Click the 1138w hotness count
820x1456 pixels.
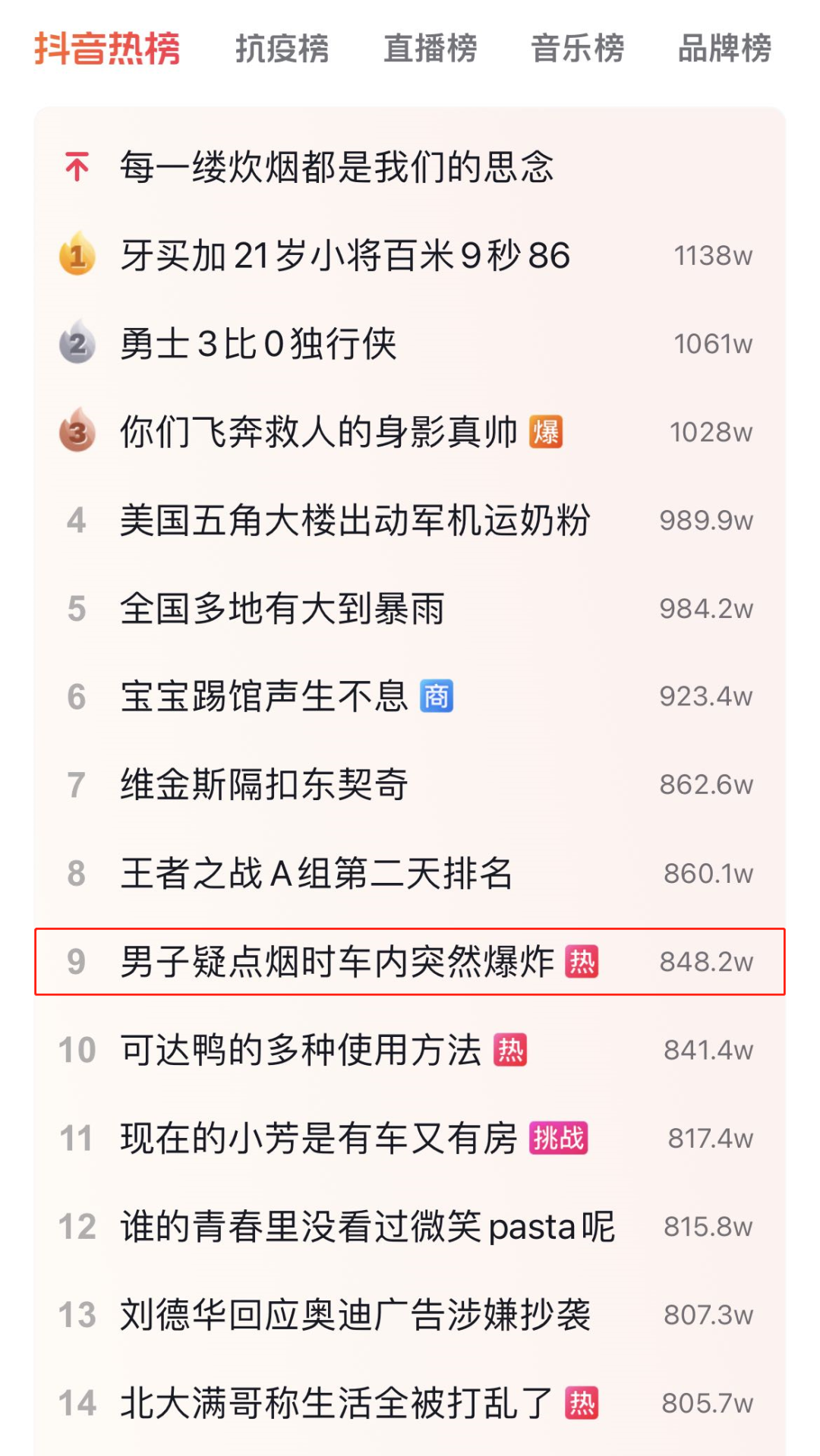711,256
